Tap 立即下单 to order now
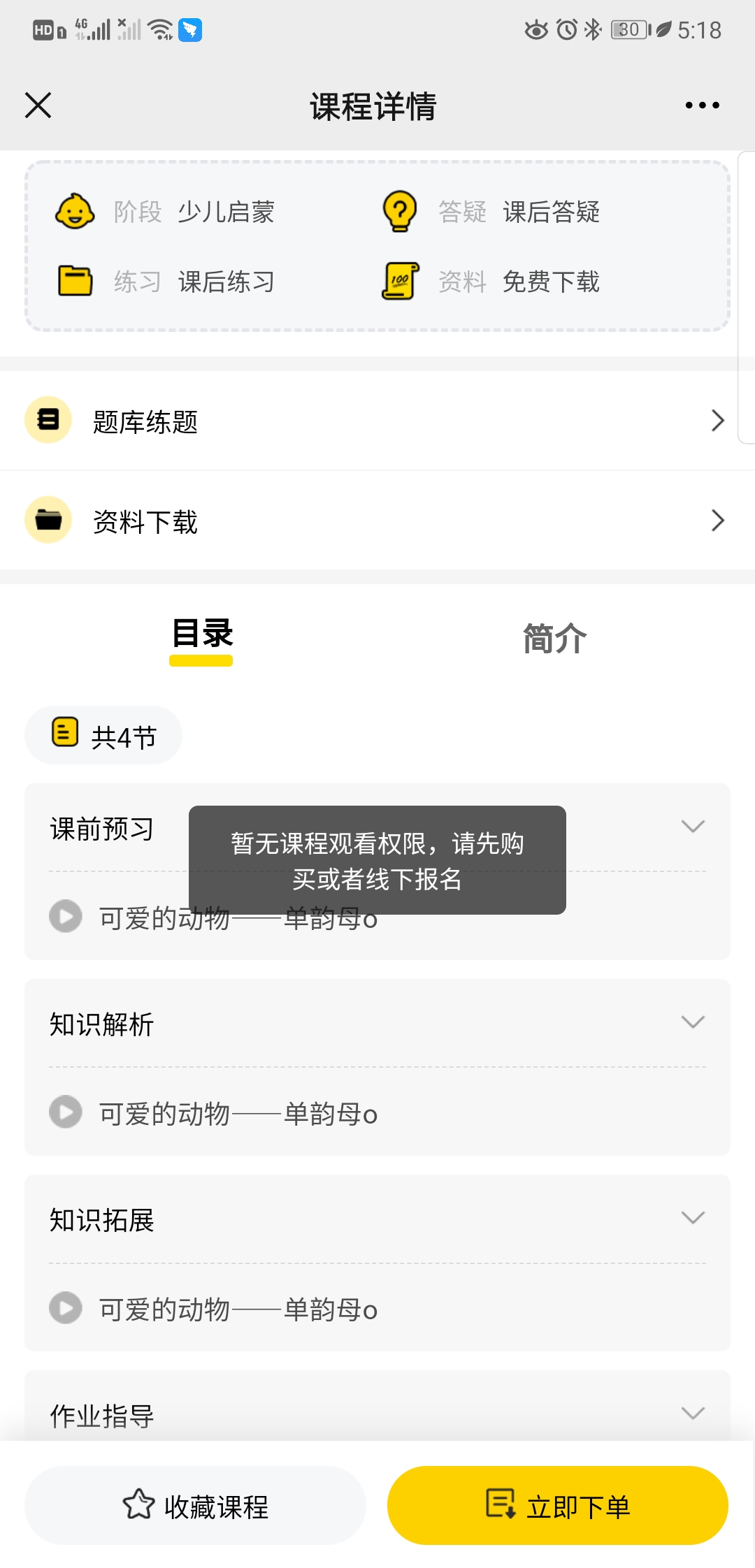This screenshot has width=755, height=1568. [558, 1506]
